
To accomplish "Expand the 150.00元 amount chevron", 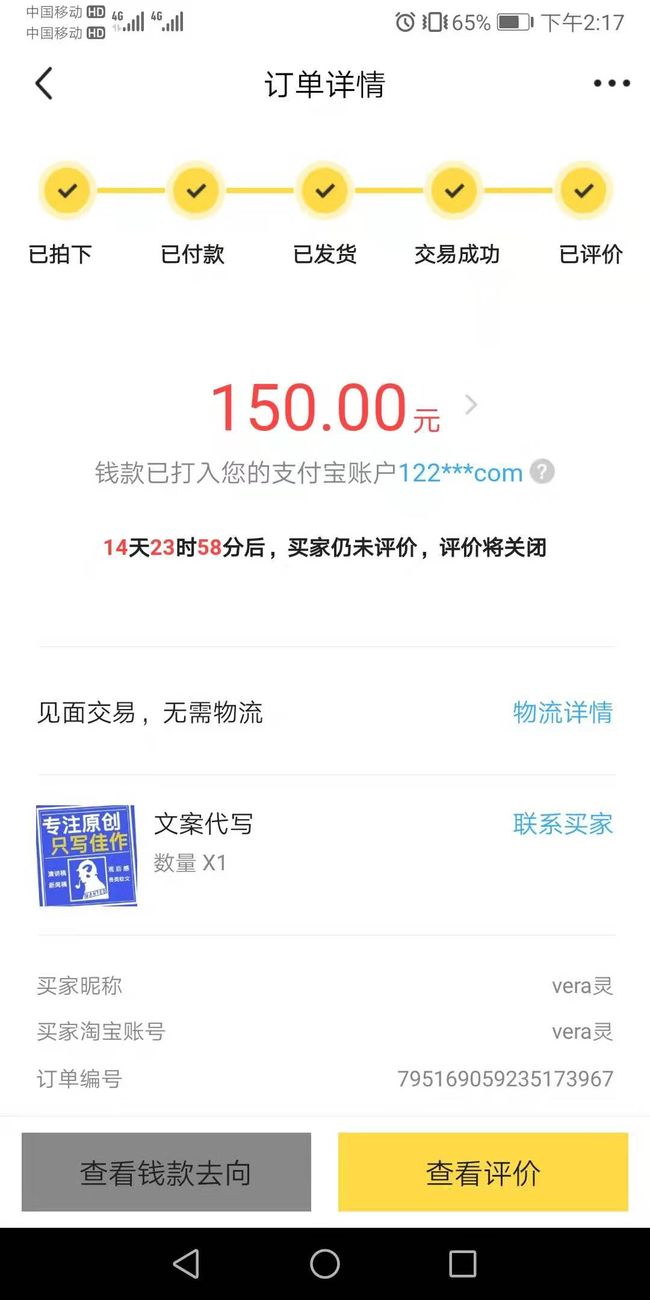I will 471,405.
